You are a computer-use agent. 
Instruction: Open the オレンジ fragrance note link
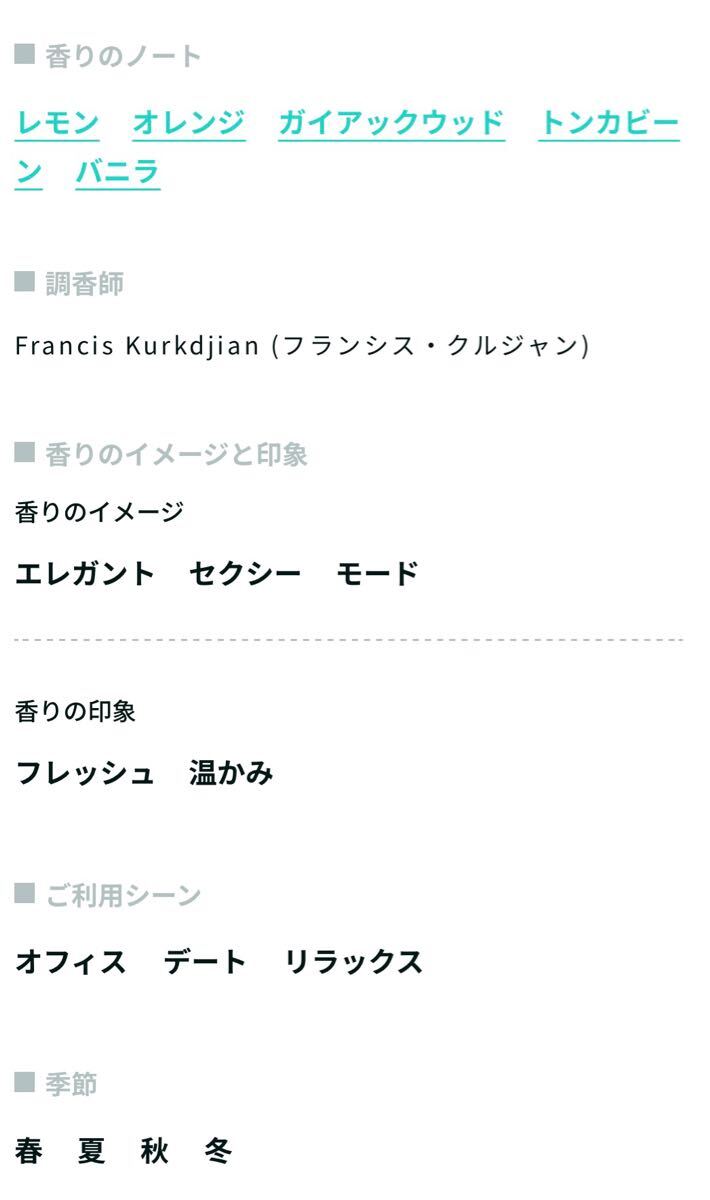coord(188,123)
